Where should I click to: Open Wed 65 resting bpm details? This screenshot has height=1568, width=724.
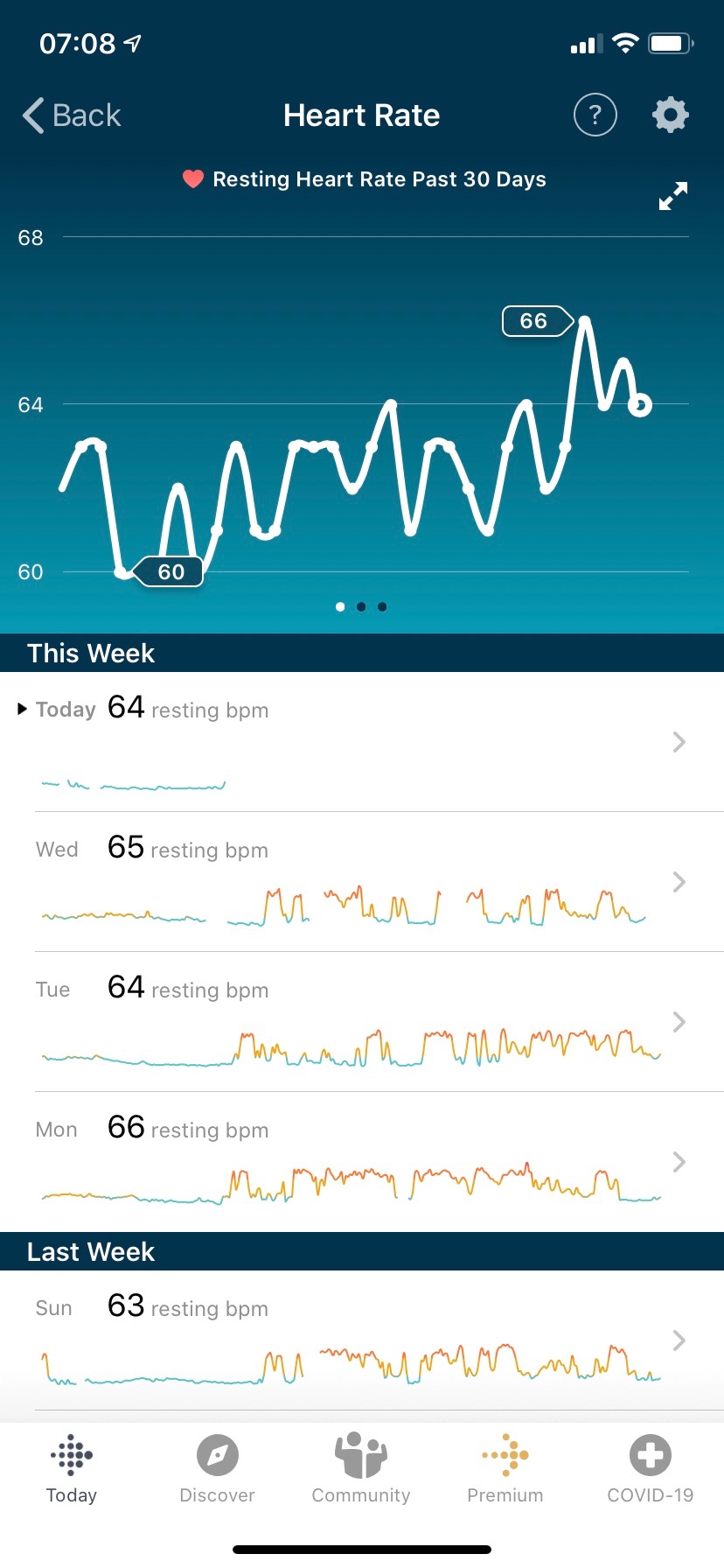pos(362,882)
